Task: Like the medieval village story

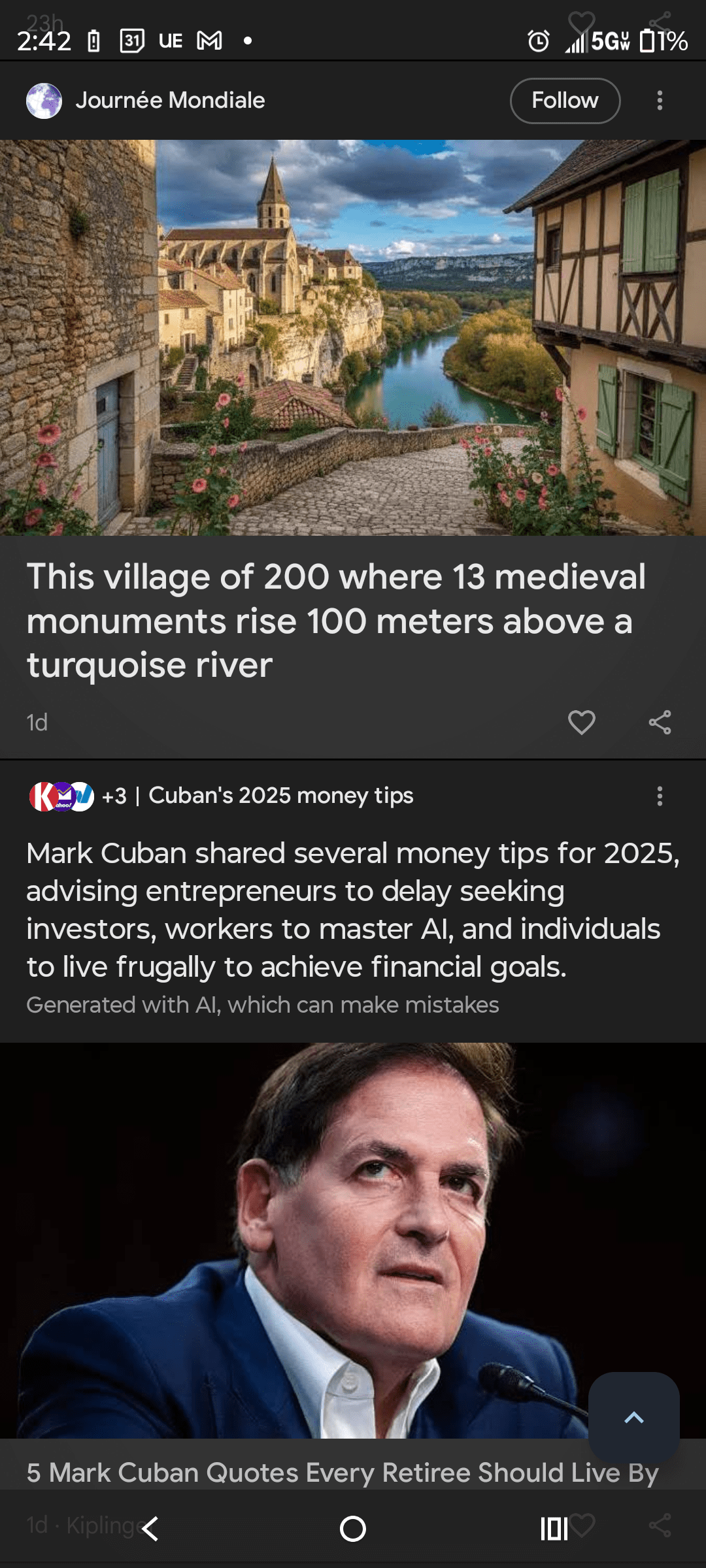Action: point(582,723)
